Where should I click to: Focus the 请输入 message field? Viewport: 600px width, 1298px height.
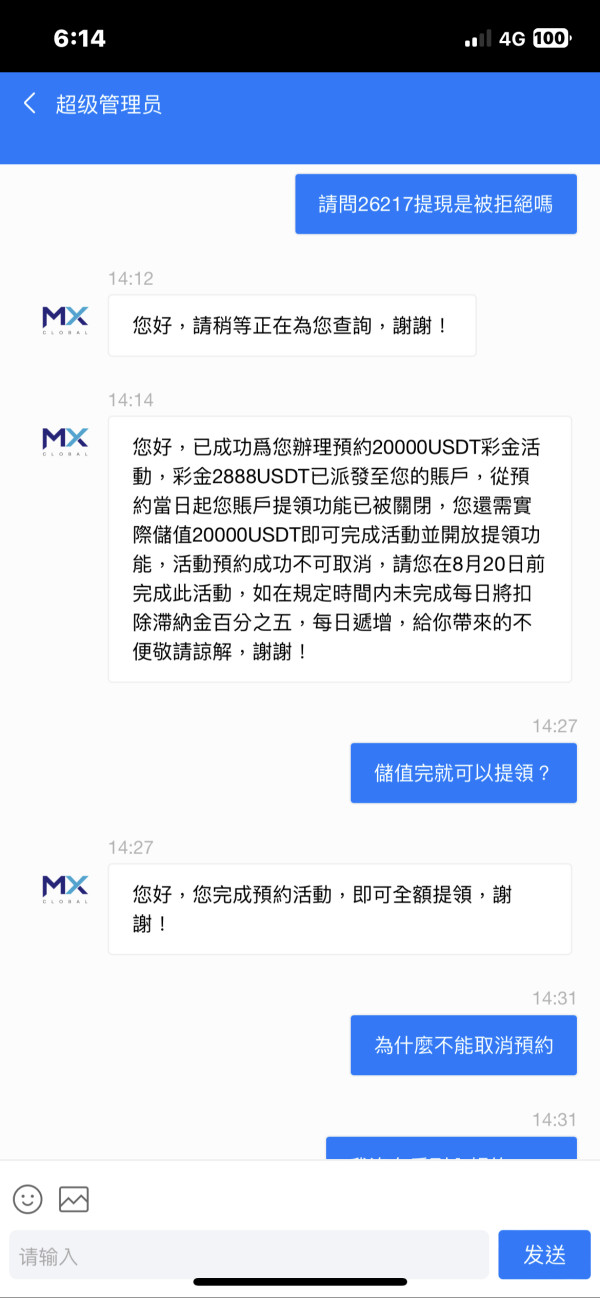click(249, 1255)
